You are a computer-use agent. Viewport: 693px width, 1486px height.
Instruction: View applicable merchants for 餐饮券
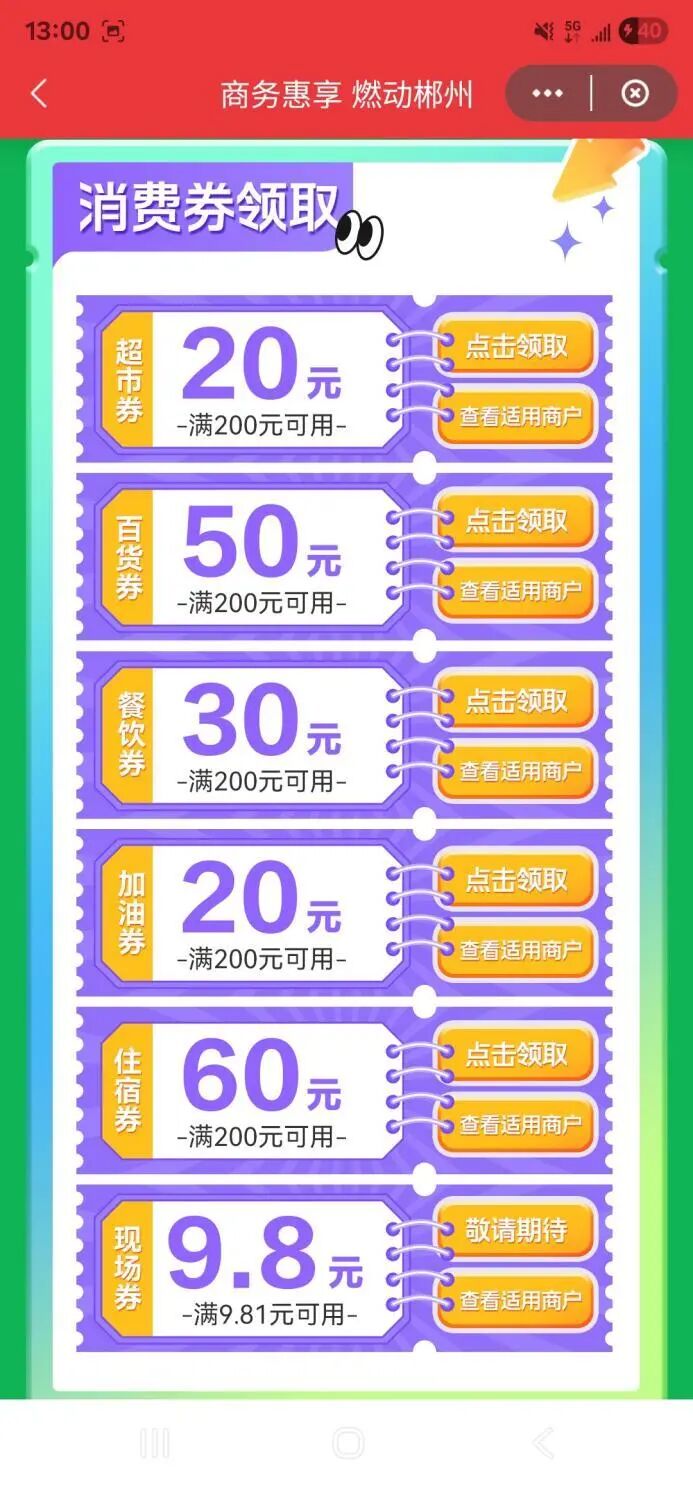coord(516,770)
